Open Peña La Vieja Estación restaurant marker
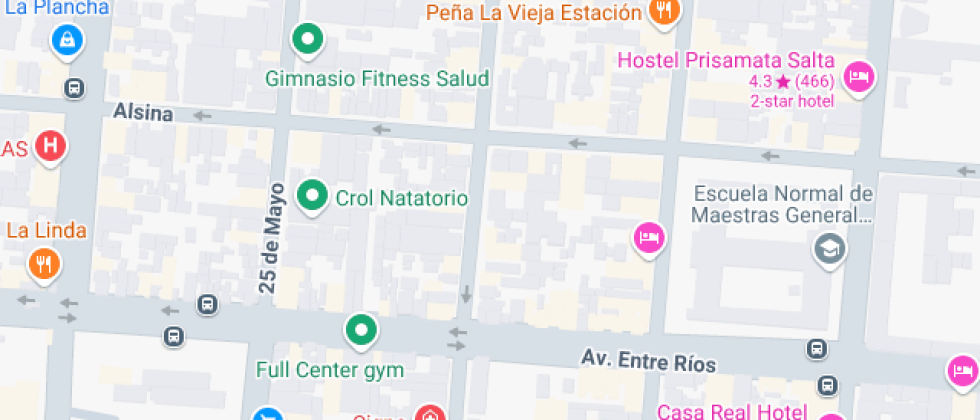Image resolution: width=980 pixels, height=420 pixels. click(x=663, y=12)
